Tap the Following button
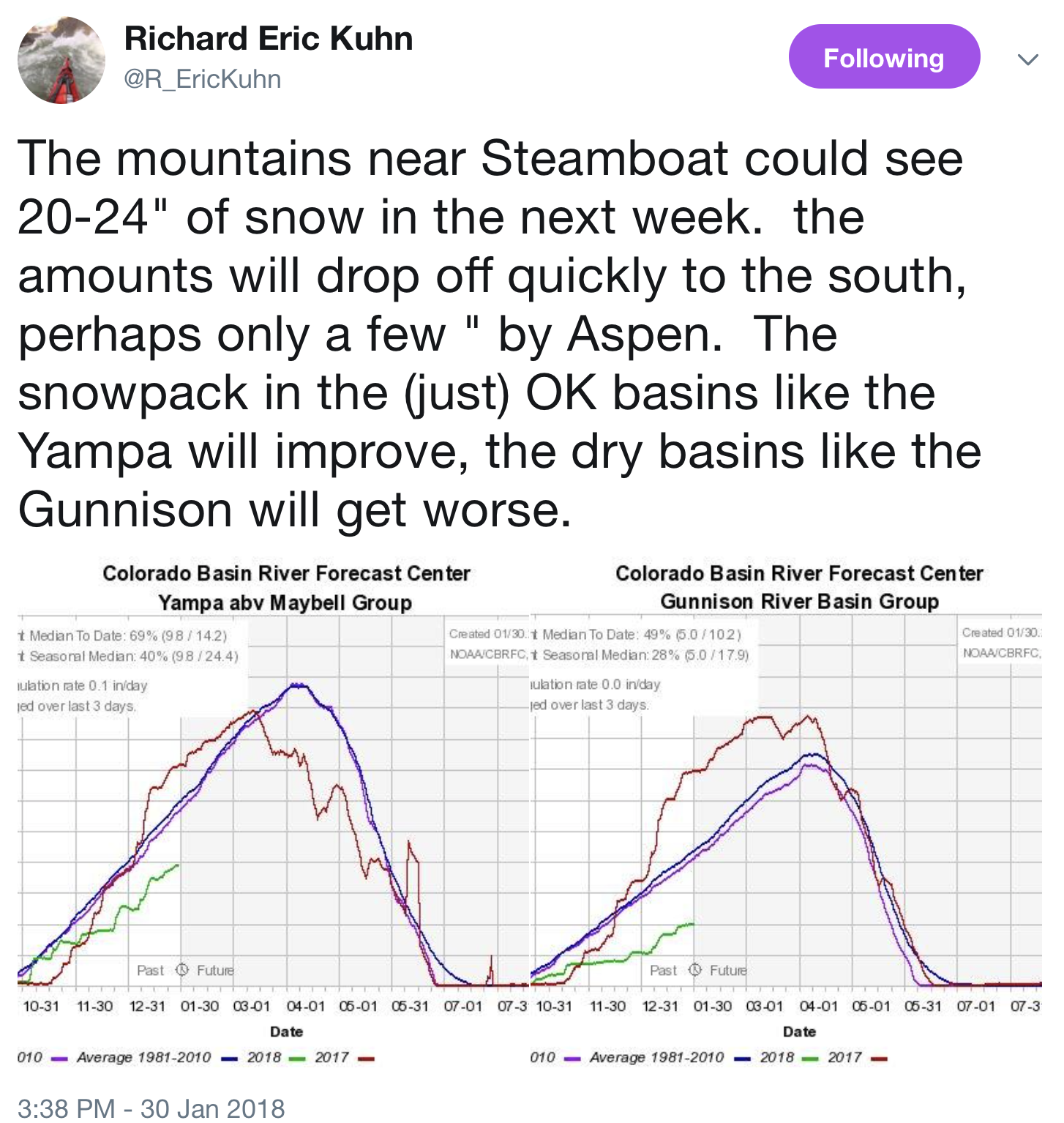Screen dimensions: 1064x1123 883,57
